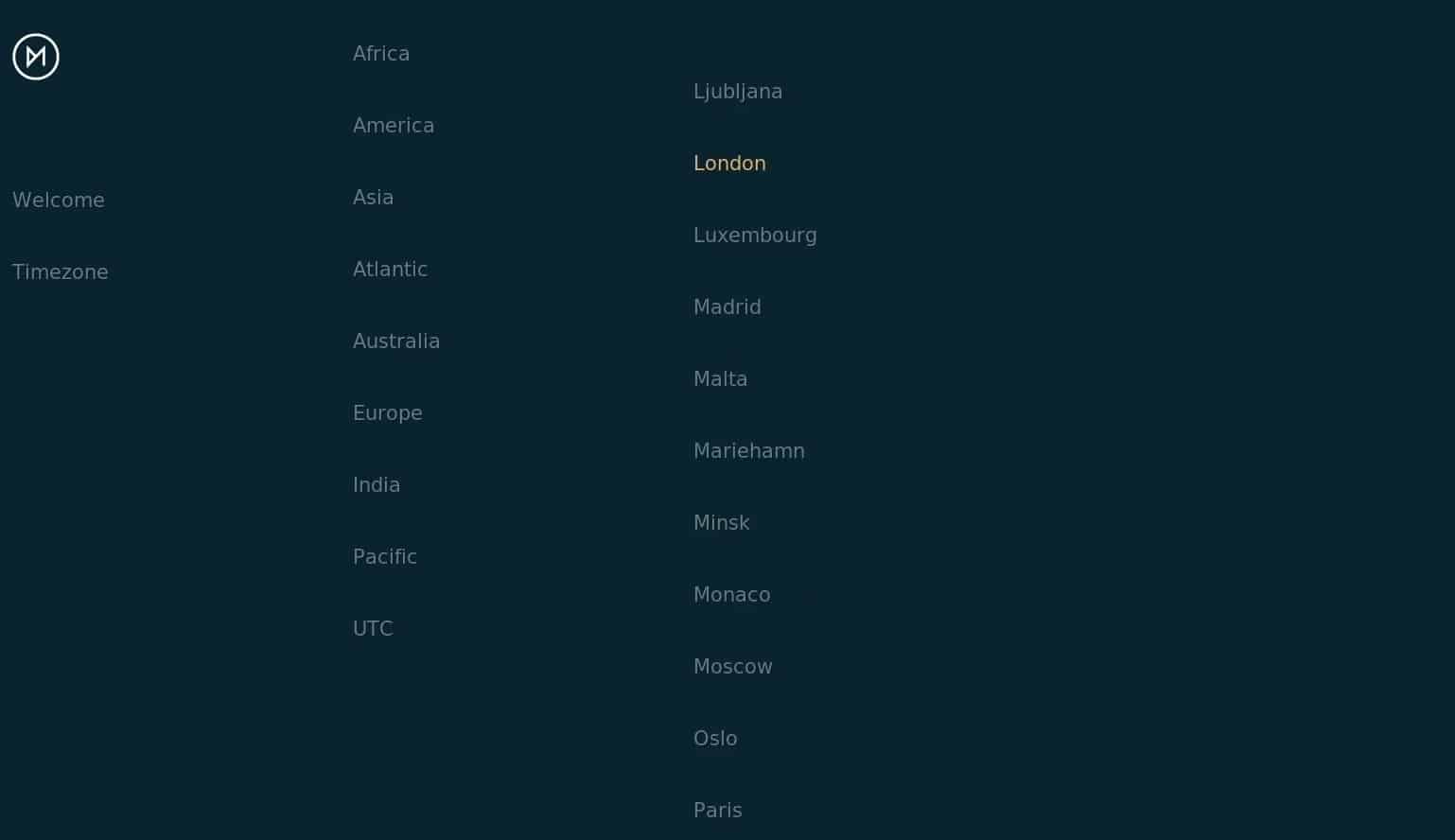Tap the India region
The height and width of the screenshot is (840, 1455).
(x=377, y=485)
